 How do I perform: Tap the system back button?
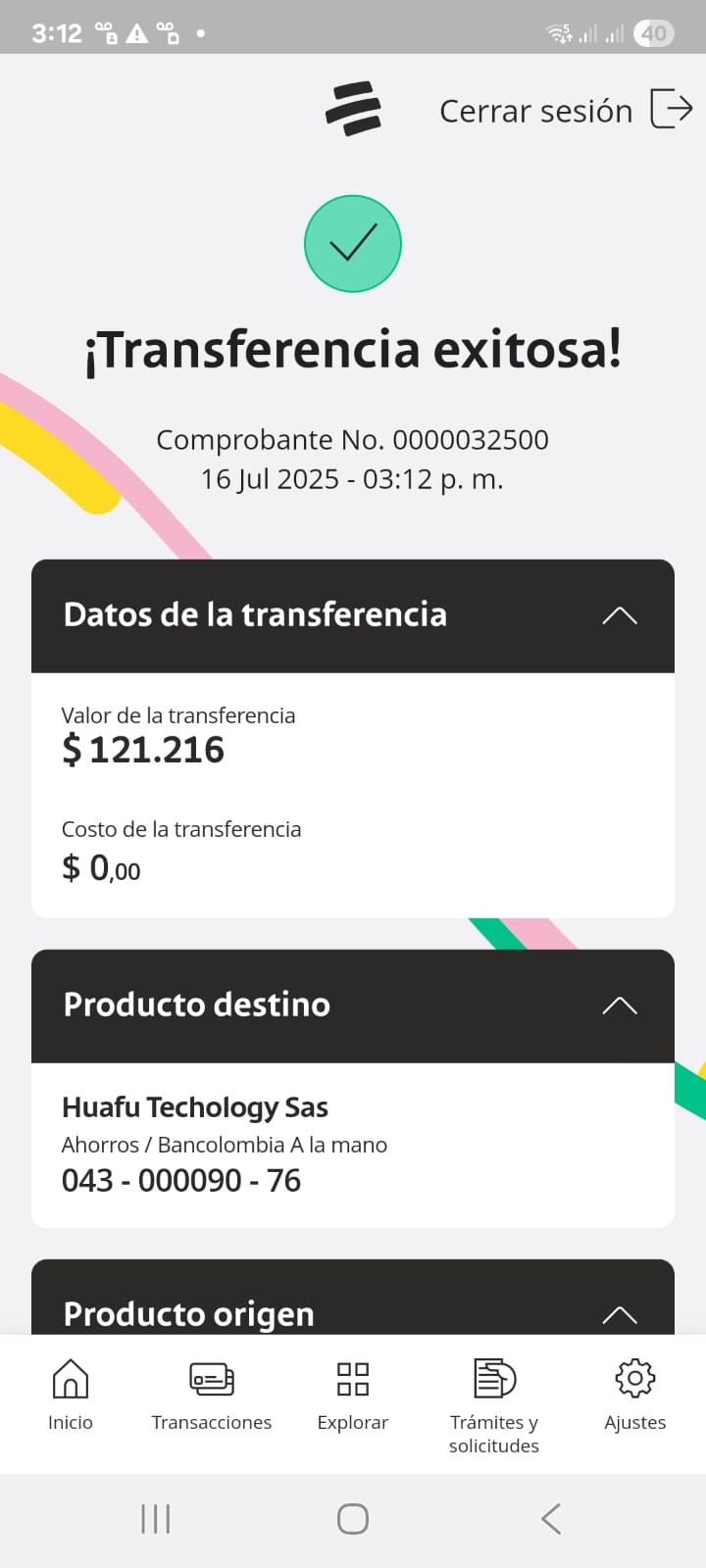[x=551, y=1519]
